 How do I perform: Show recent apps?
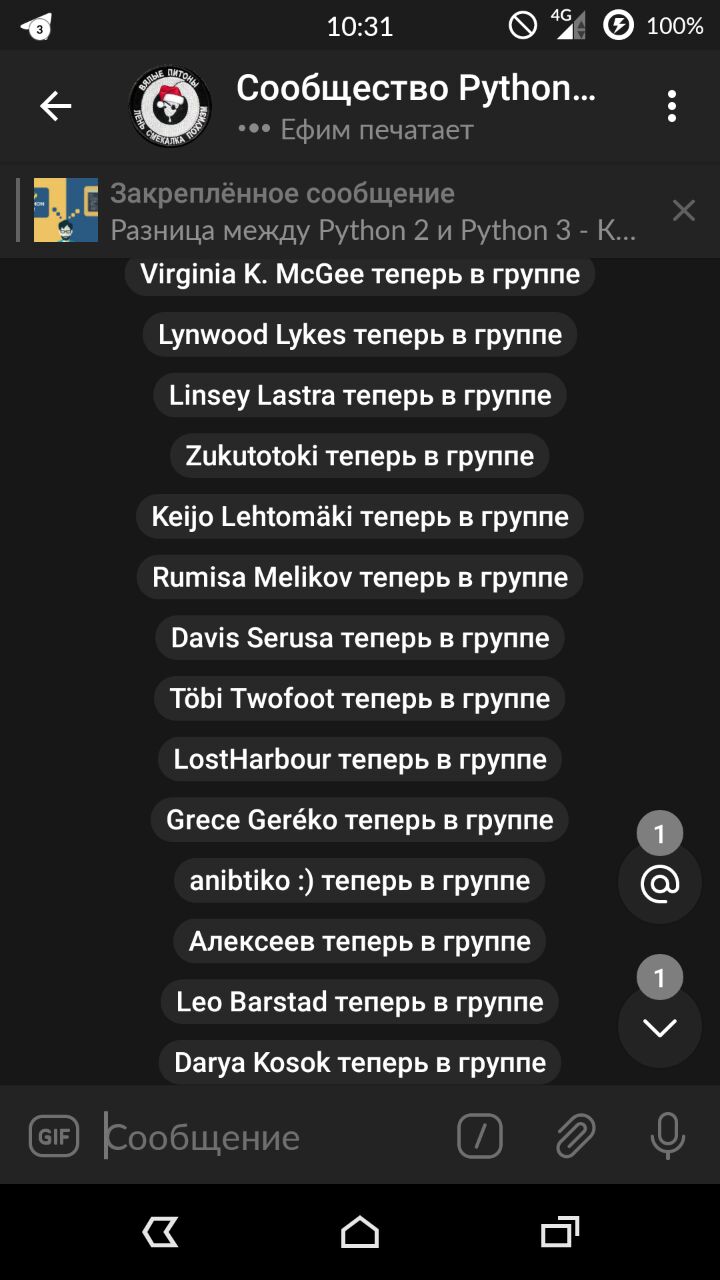coord(559,1232)
